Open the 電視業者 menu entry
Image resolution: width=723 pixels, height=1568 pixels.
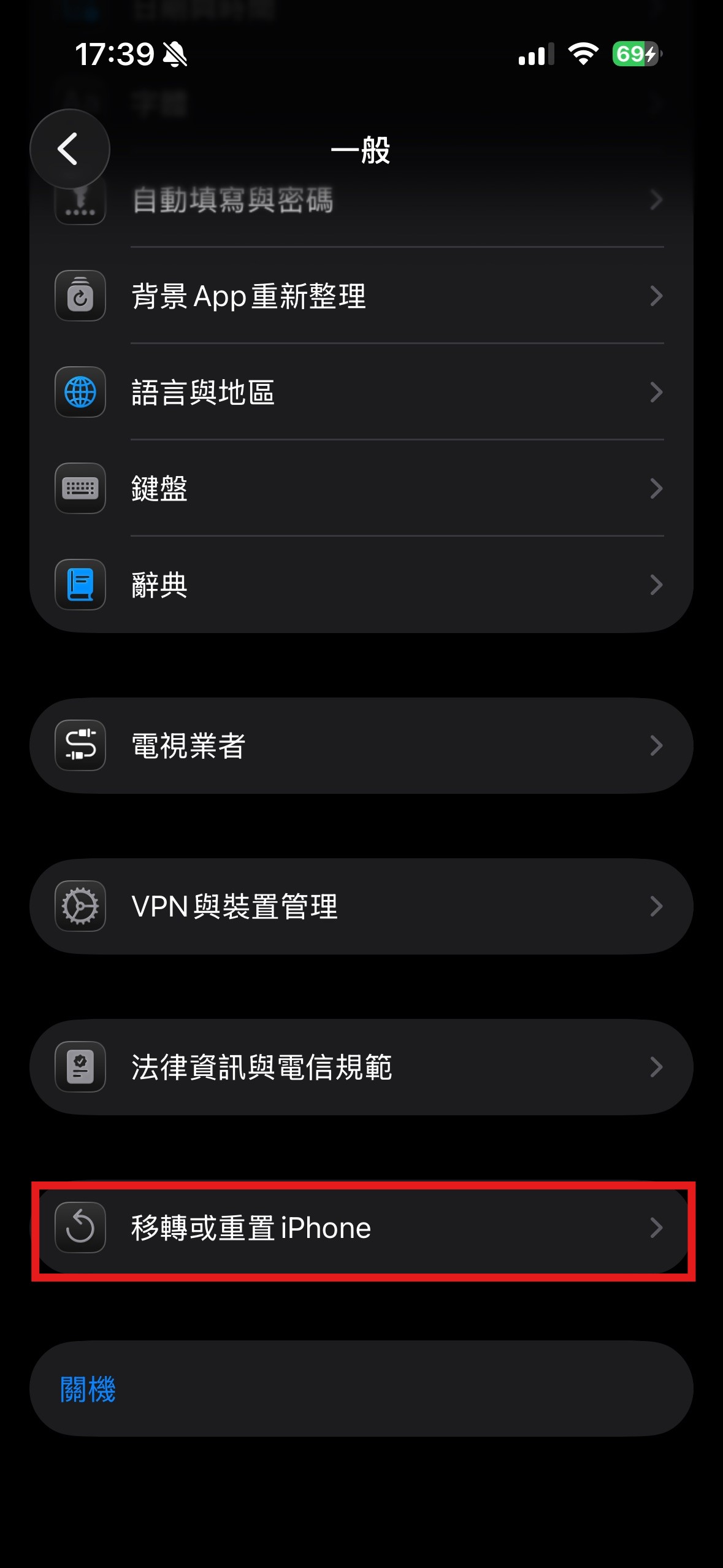pos(362,745)
